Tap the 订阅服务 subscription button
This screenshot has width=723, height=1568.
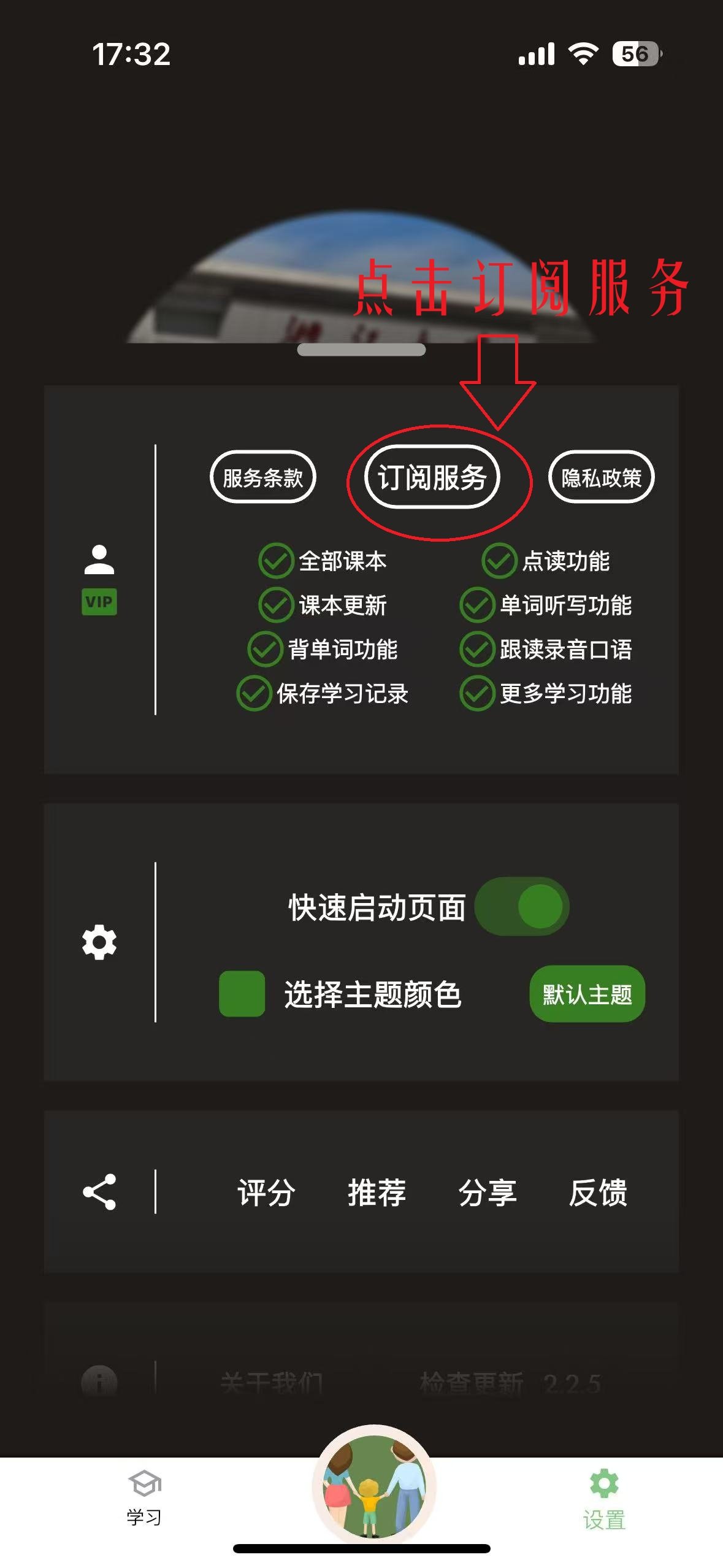[432, 477]
